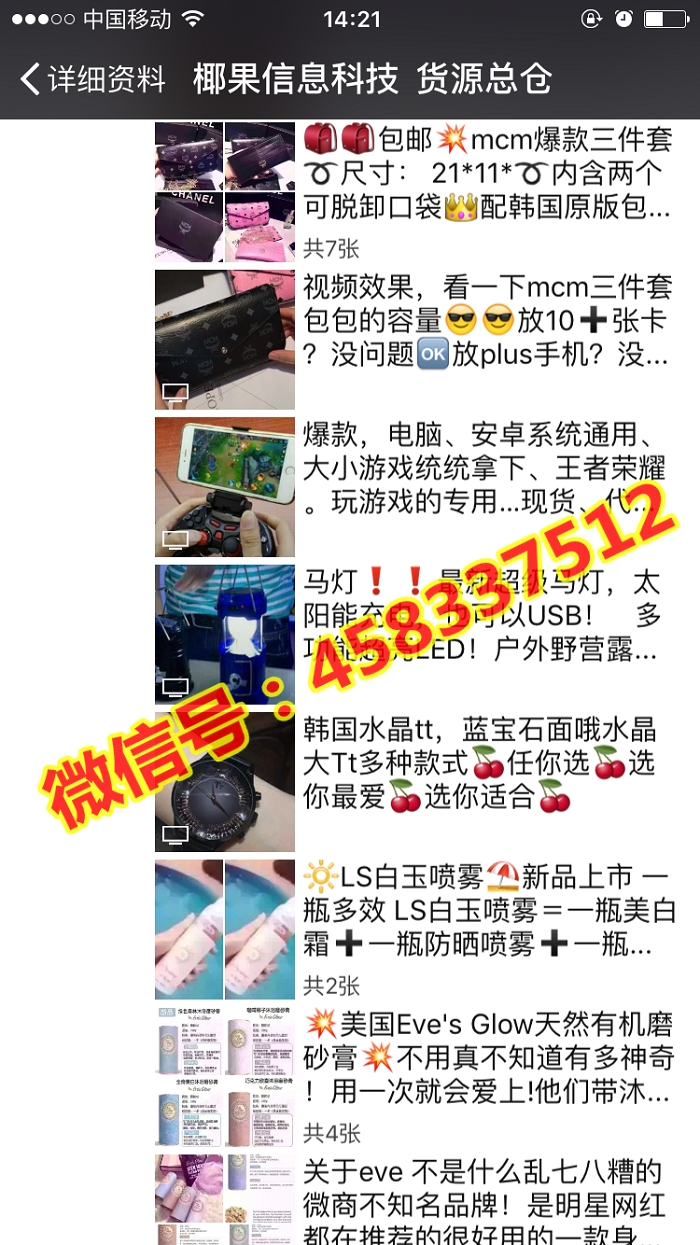View the LS白玉喷雾 post photos

coord(225,929)
